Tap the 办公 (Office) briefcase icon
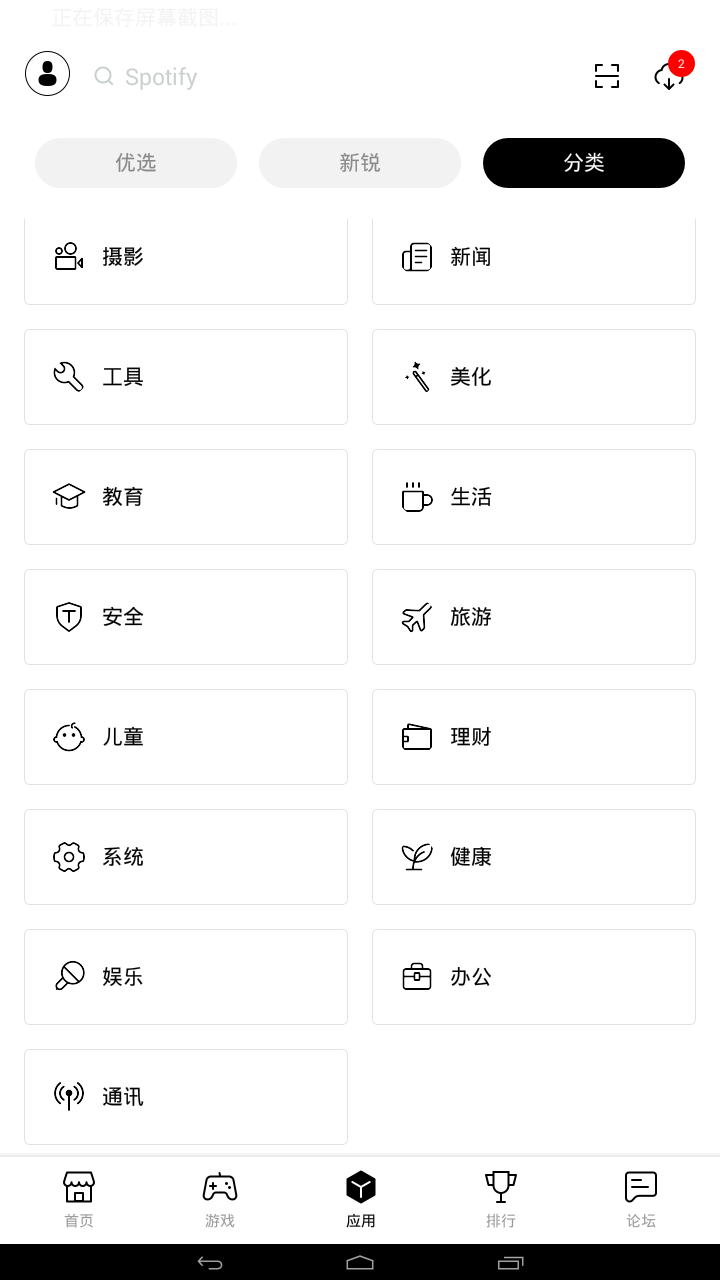 [416, 977]
